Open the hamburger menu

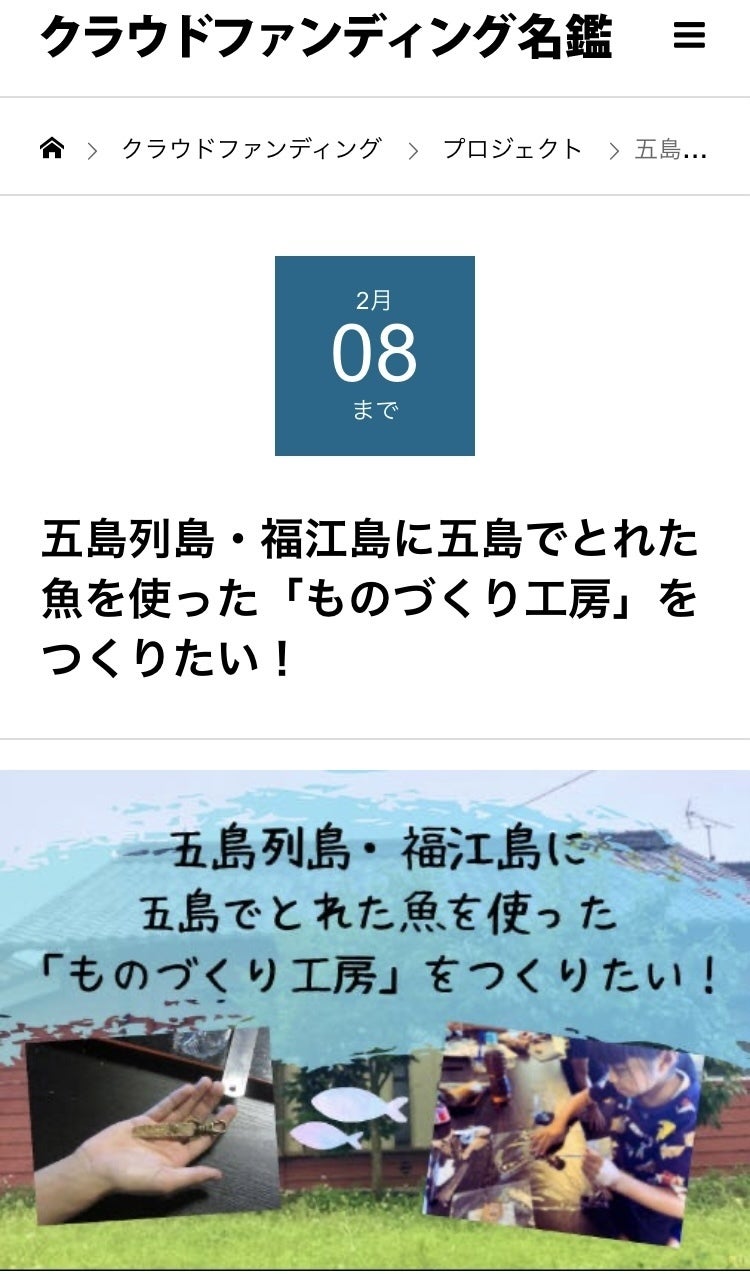689,36
